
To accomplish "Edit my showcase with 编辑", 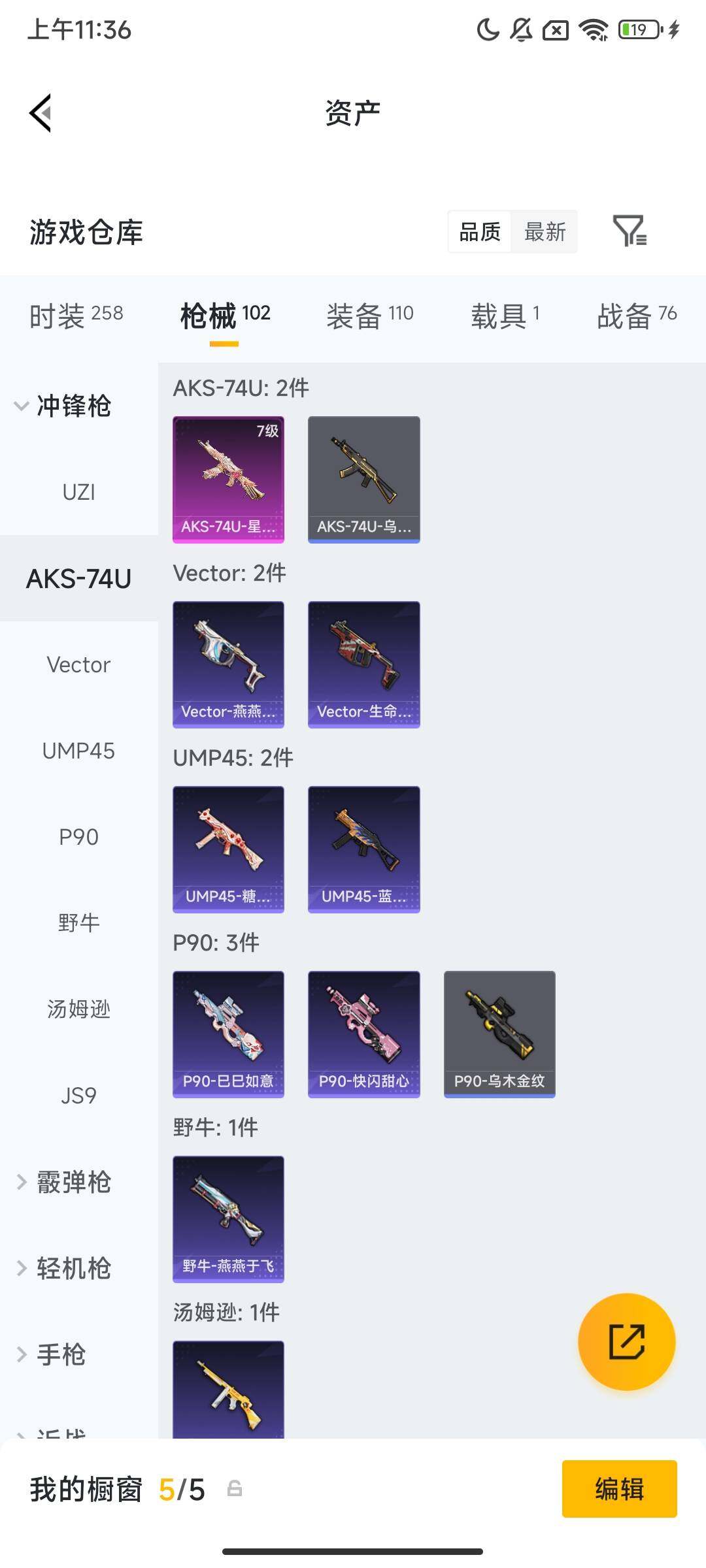I will pos(619,1489).
